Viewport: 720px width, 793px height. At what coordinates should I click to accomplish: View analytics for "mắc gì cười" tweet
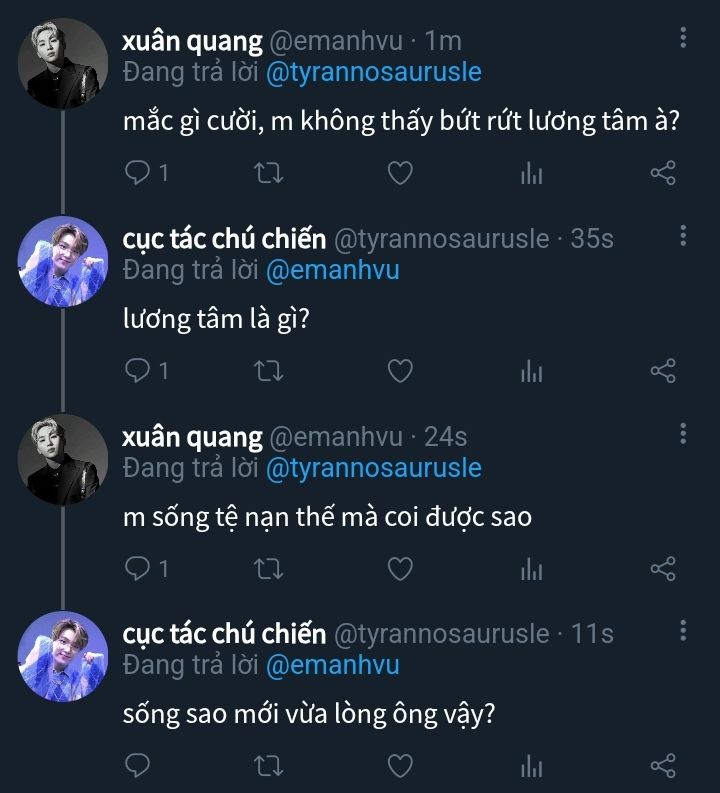click(x=531, y=173)
